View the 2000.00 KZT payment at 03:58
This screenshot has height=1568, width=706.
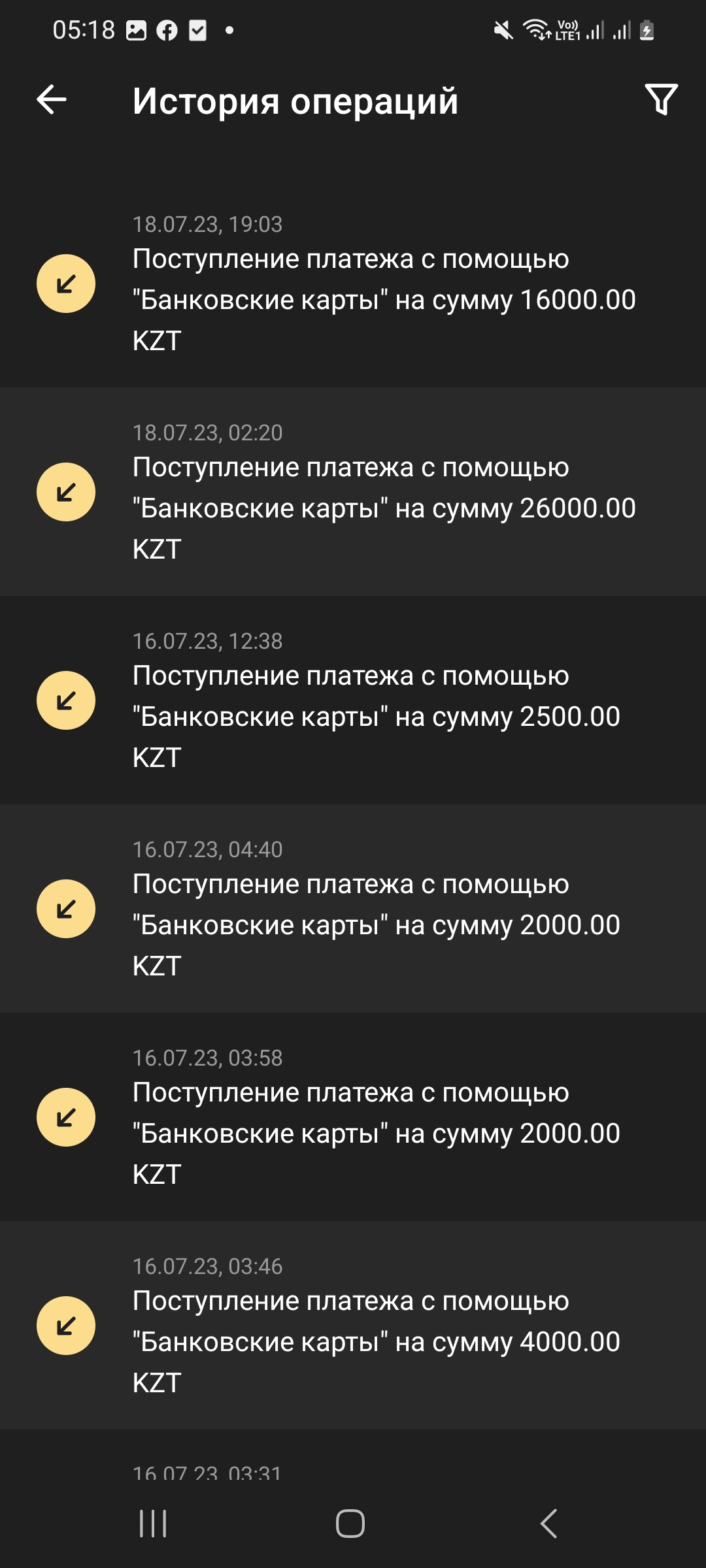[353, 1117]
